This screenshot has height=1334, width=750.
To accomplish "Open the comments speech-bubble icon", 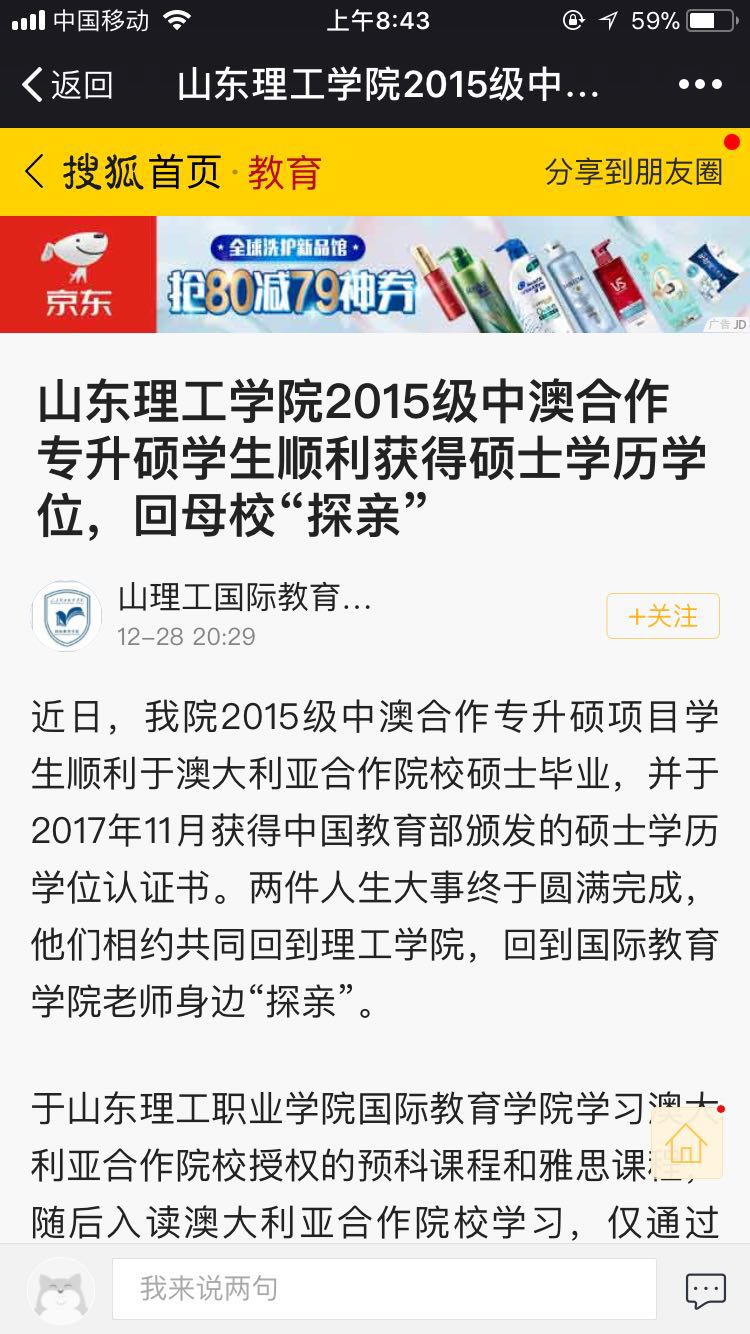I will pos(705,1290).
